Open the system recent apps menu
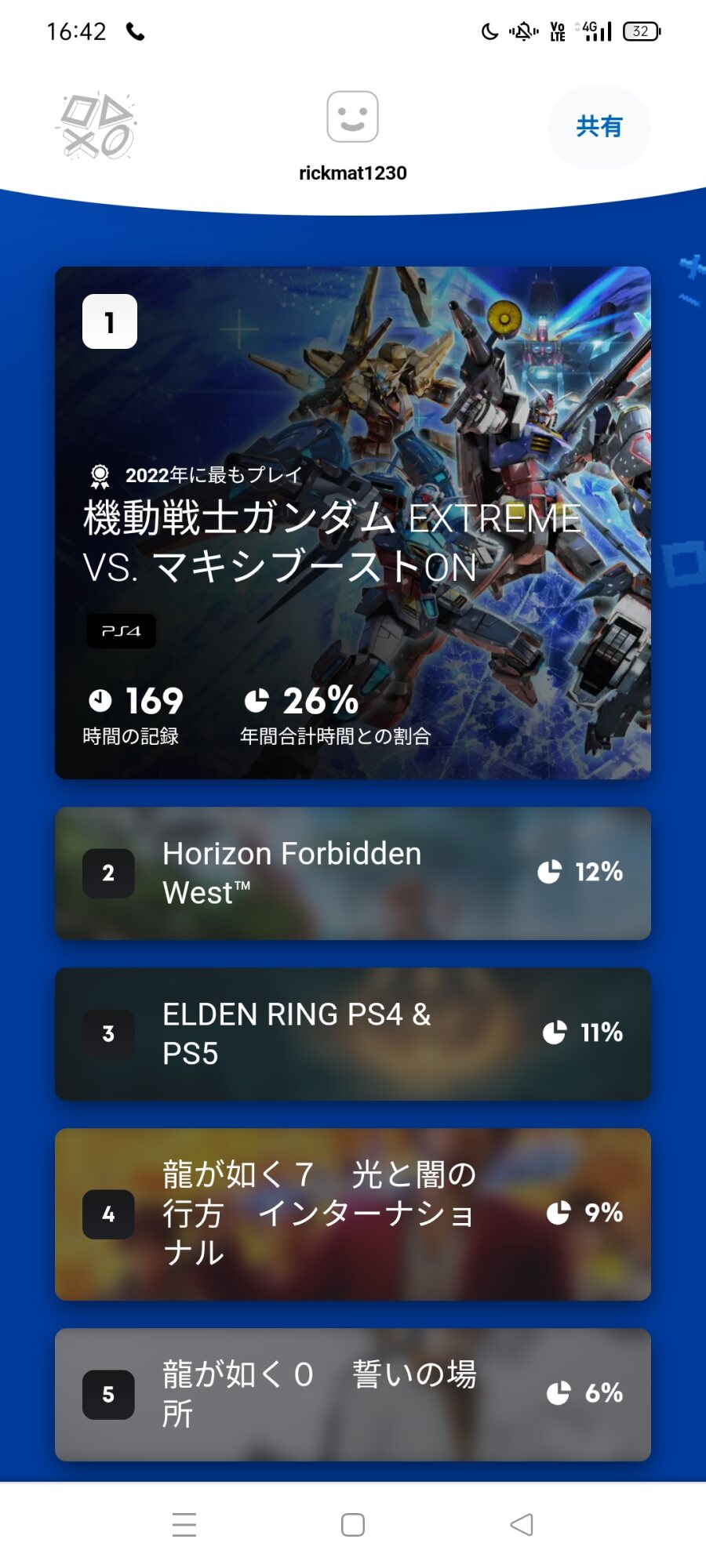706x1568 pixels. point(184,1525)
